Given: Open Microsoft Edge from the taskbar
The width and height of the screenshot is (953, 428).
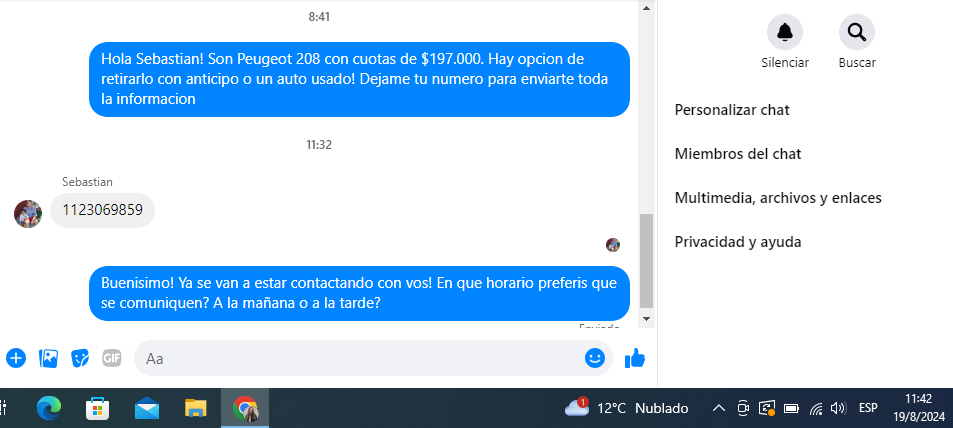Looking at the screenshot, I should (x=48, y=408).
